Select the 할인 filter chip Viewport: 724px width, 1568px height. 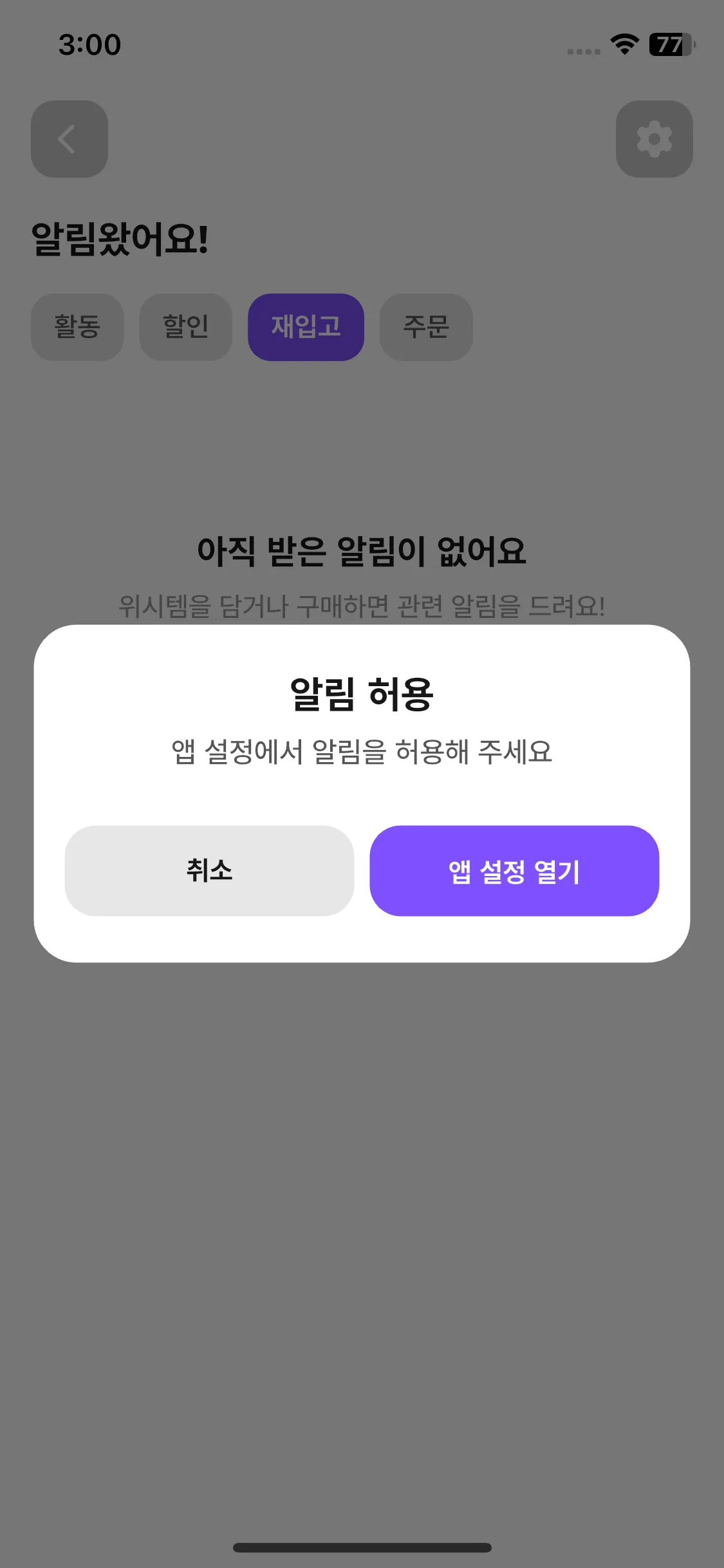click(x=185, y=327)
